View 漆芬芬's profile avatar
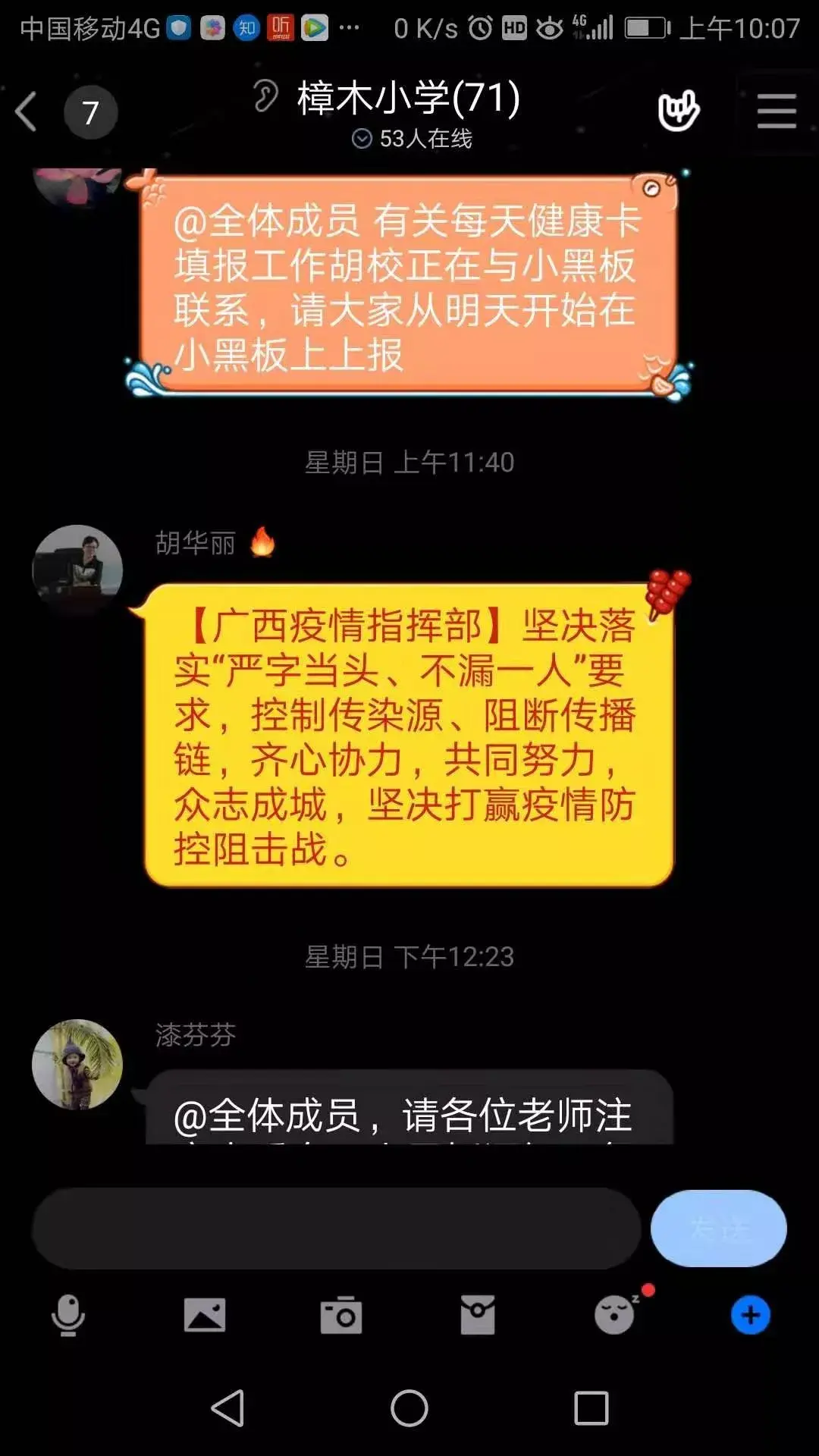The width and height of the screenshot is (819, 1456). [x=77, y=1064]
